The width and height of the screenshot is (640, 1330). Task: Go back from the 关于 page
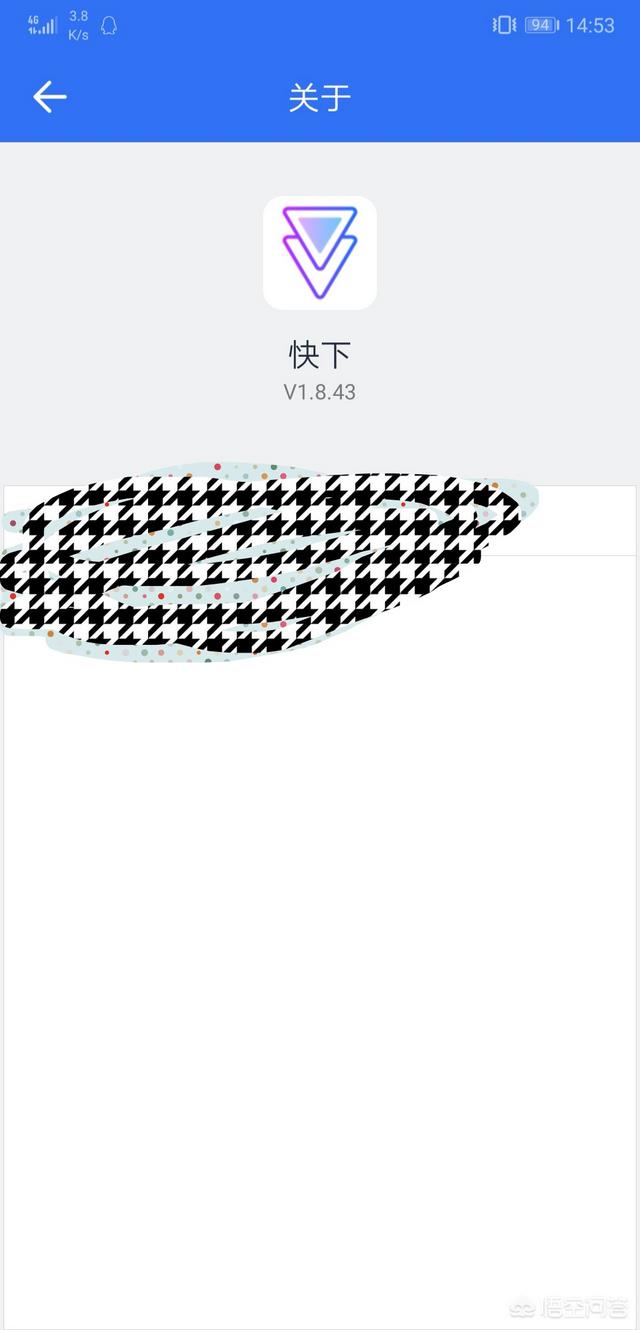pyautogui.click(x=49, y=97)
